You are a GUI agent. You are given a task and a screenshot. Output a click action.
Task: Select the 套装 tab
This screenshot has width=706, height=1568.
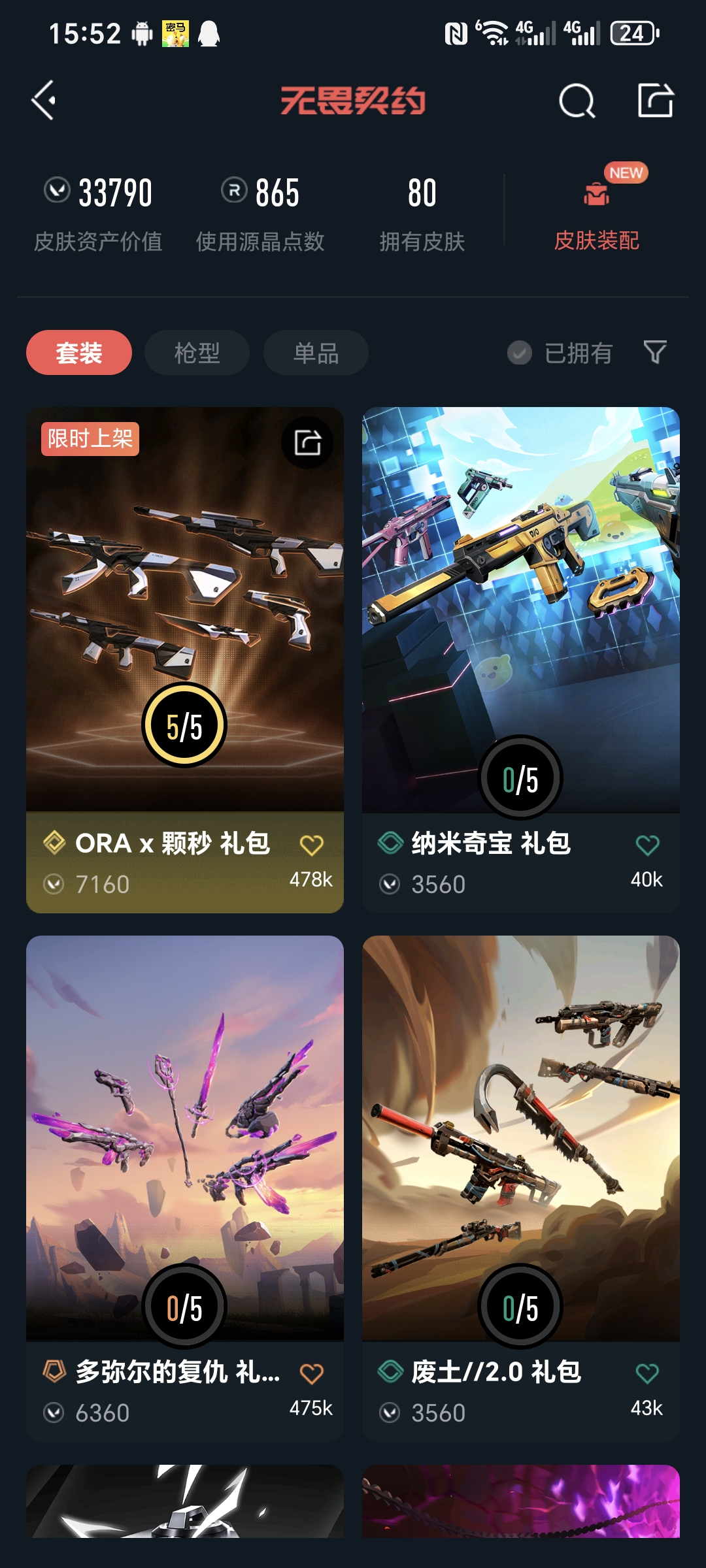coord(79,353)
